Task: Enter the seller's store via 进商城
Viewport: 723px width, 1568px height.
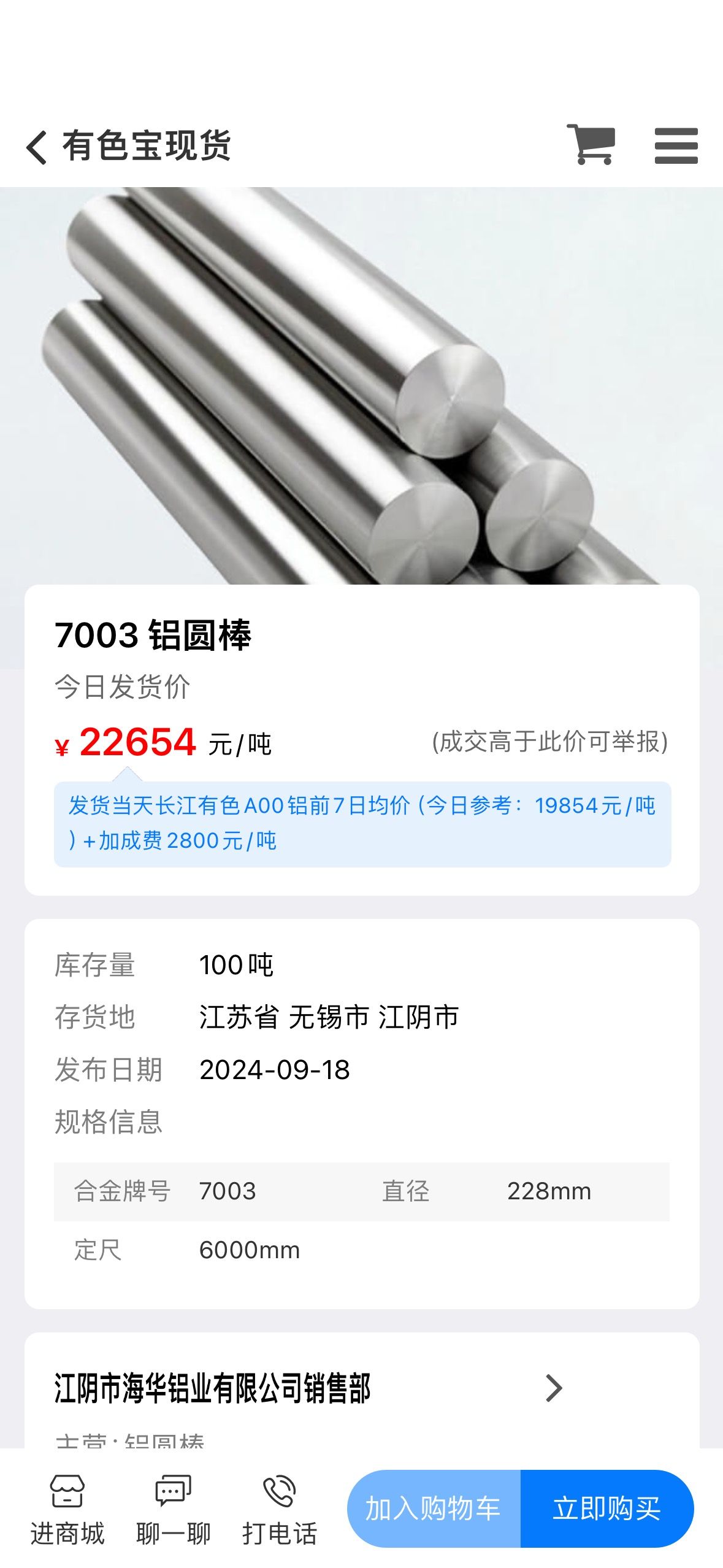Action: (67, 1509)
